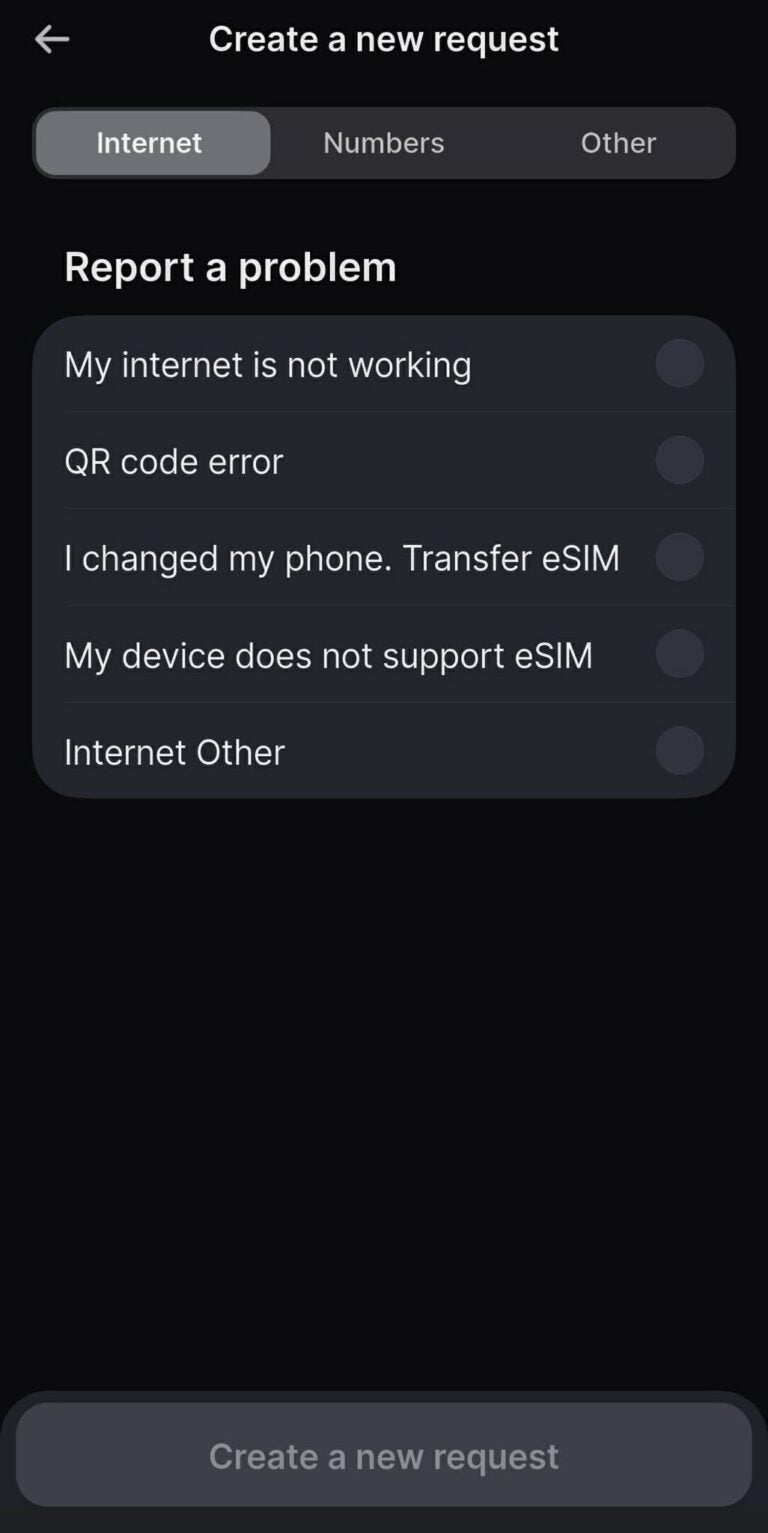The image size is (768, 1533).
Task: Switch to the Internet tab
Action: coord(150,143)
